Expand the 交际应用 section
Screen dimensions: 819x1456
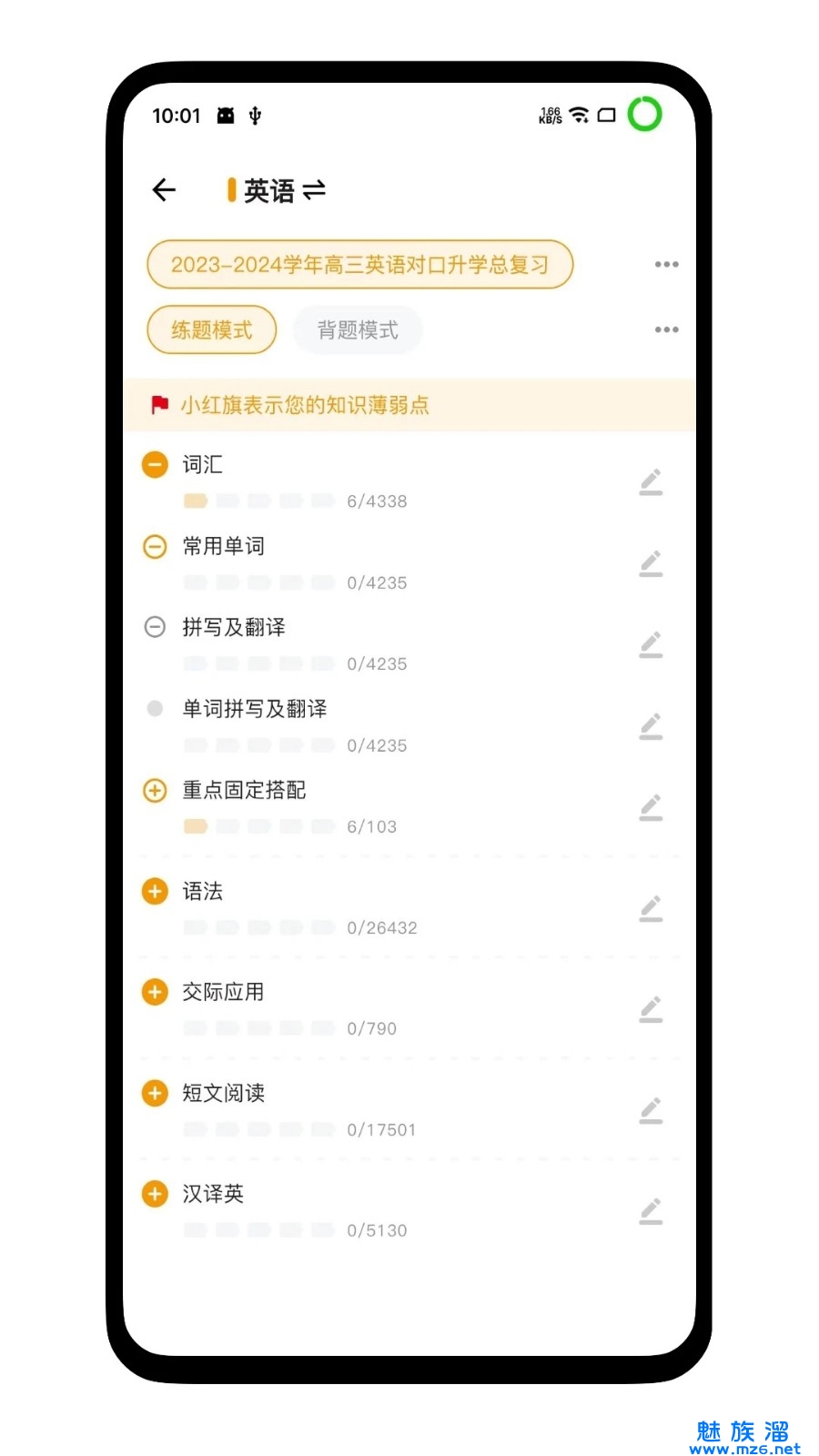[155, 992]
